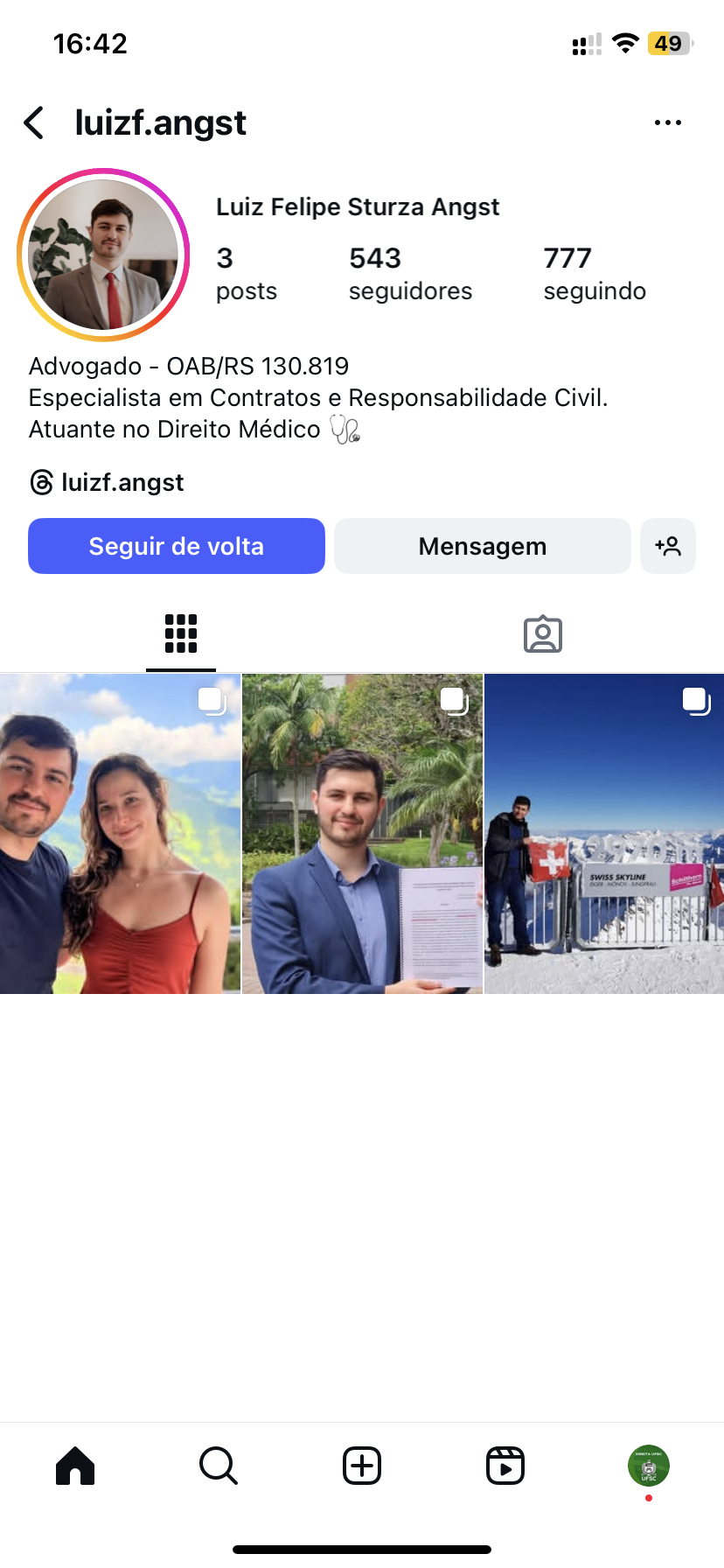Tap Seguir de volta button

coord(177,546)
